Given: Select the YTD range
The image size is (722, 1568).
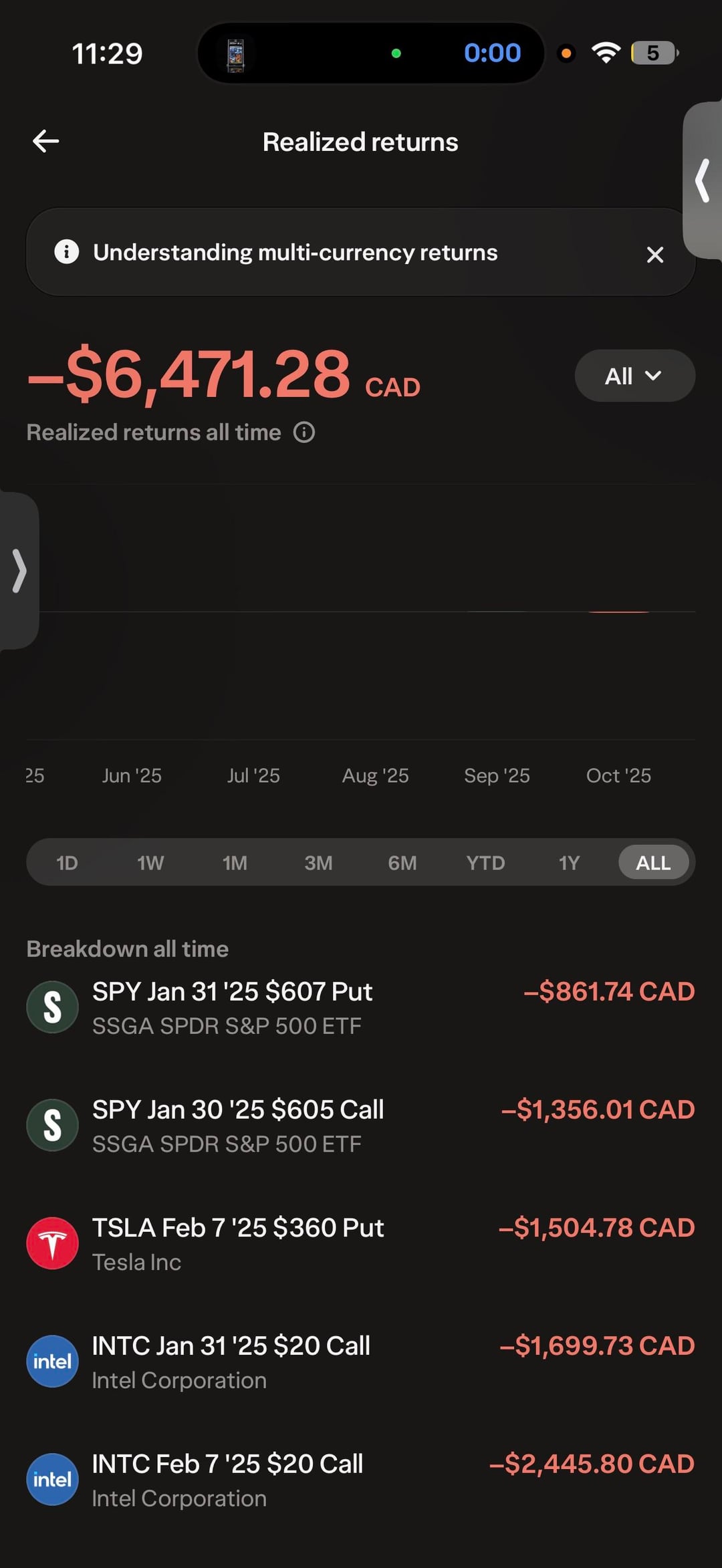Looking at the screenshot, I should (485, 862).
